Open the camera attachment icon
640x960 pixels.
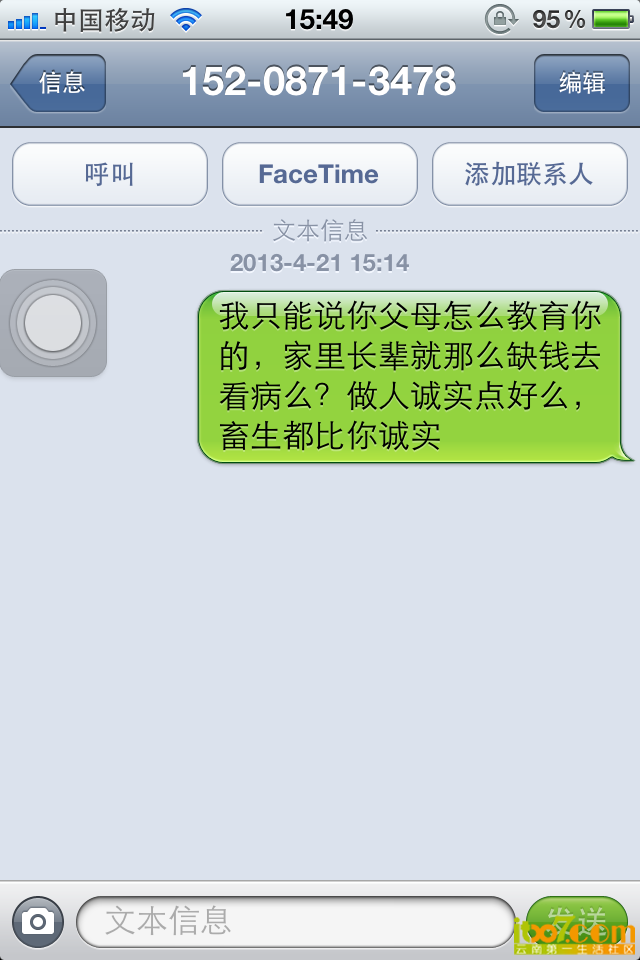[38, 921]
